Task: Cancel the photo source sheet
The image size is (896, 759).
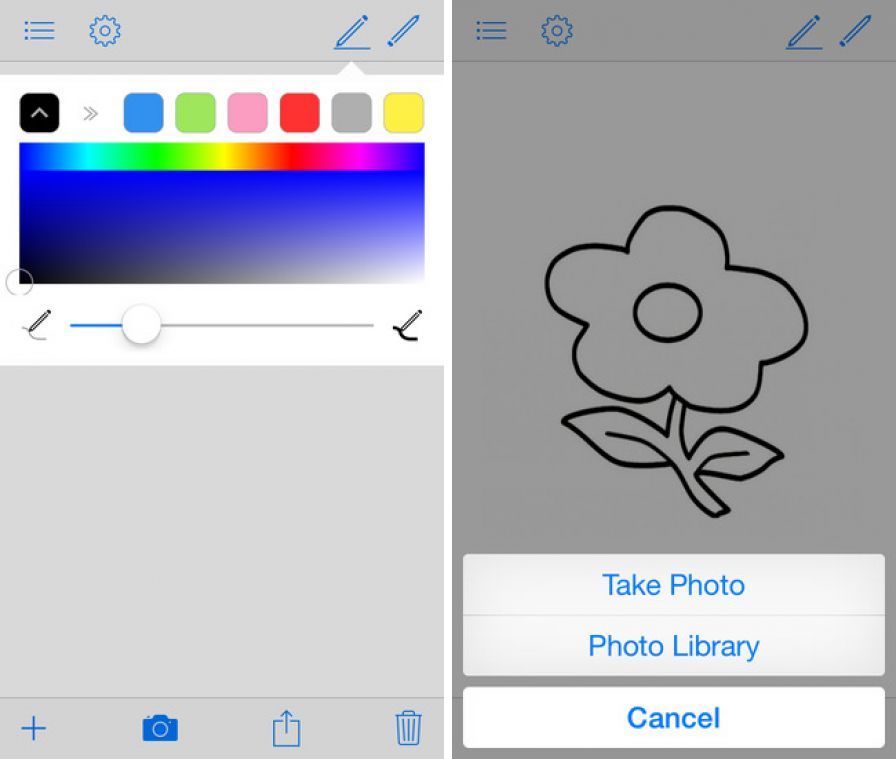Action: 673,717
